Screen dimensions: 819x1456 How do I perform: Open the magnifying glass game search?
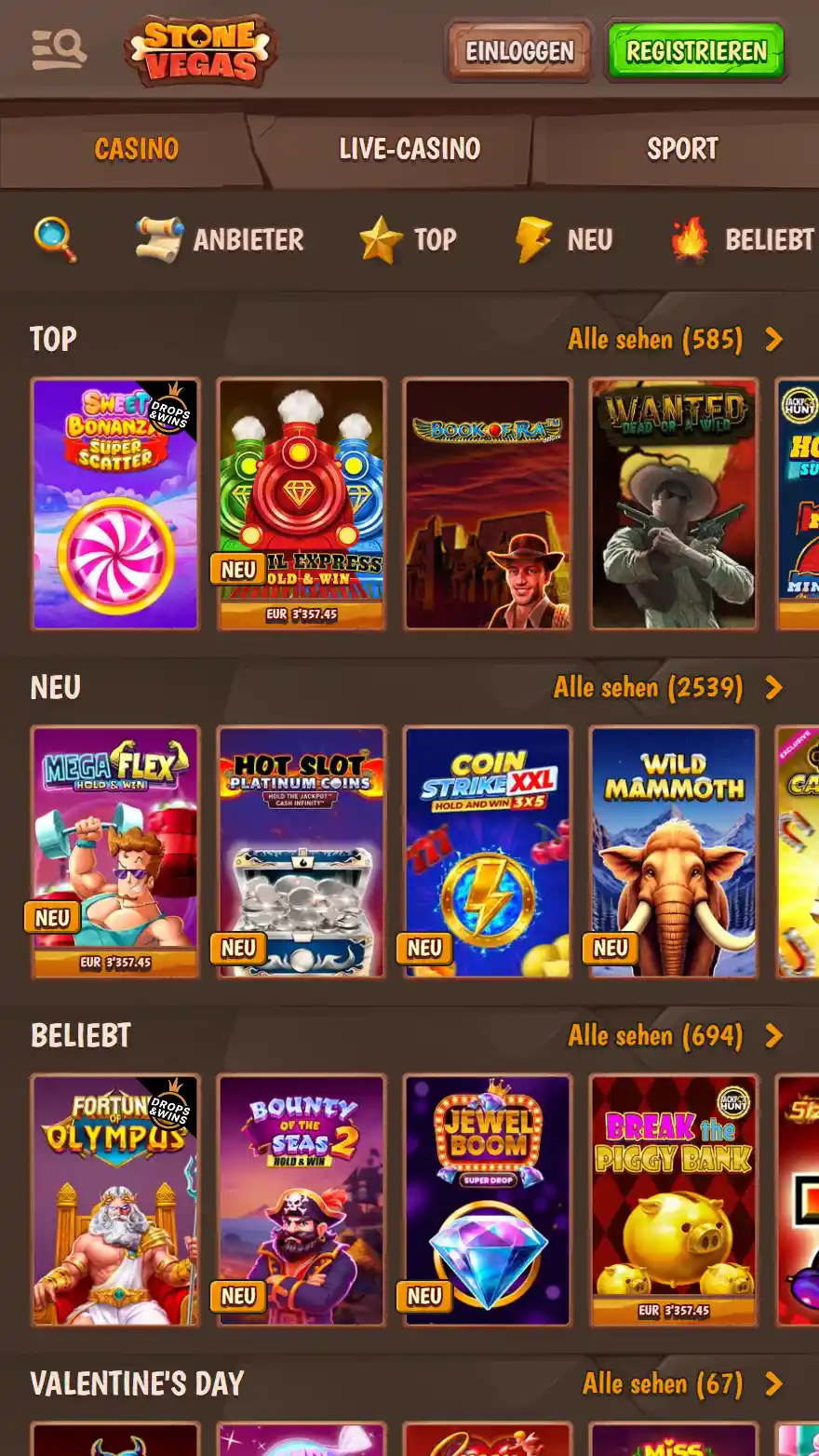[x=54, y=239]
